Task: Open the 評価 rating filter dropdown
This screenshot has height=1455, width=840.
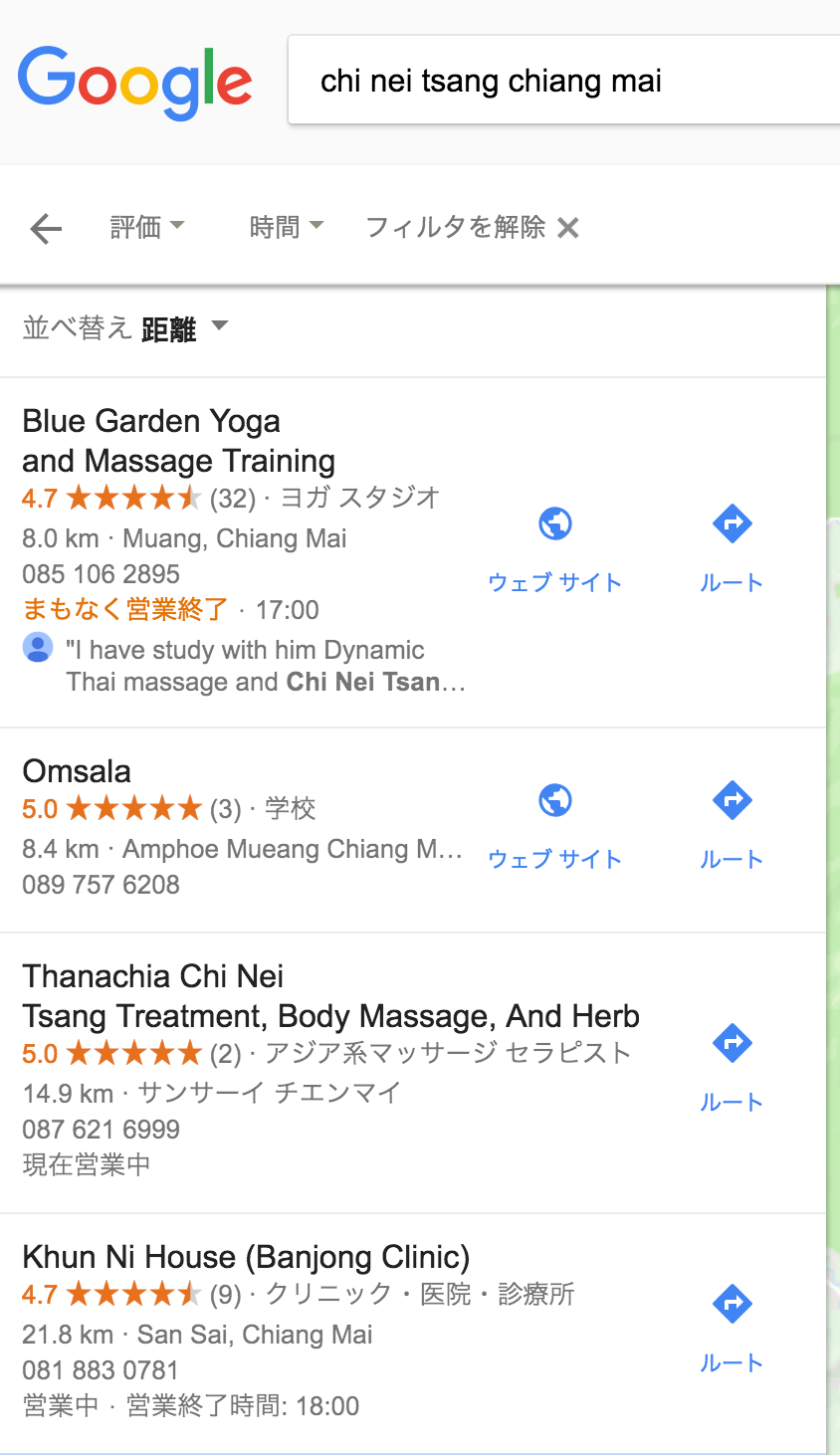Action: point(147,227)
